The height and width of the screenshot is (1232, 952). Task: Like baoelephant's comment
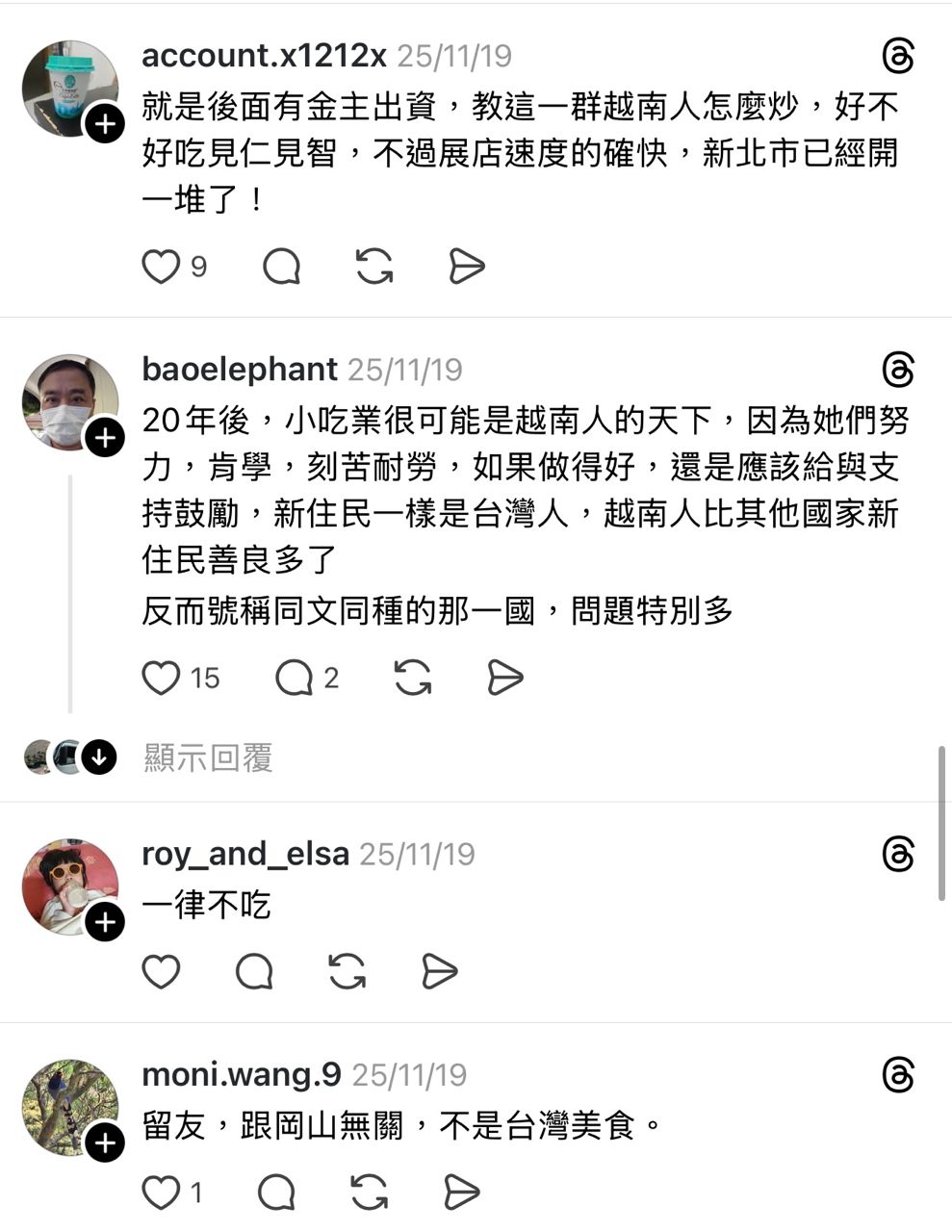coord(162,679)
